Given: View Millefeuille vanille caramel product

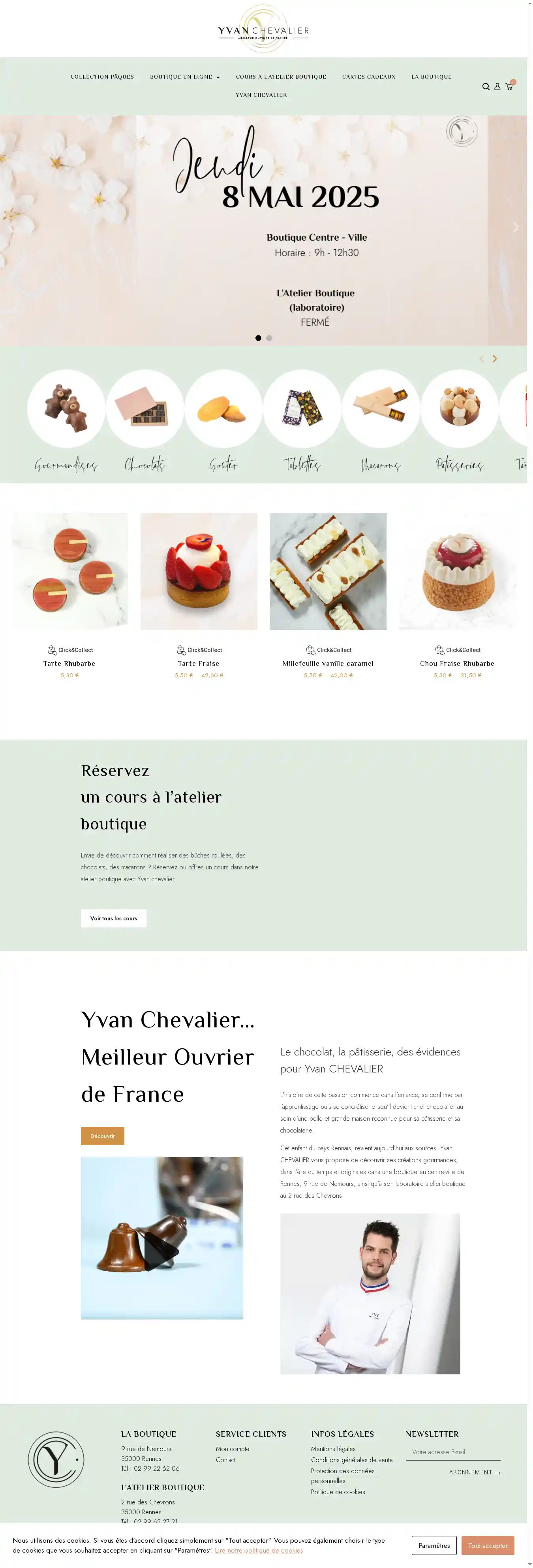Looking at the screenshot, I should click(x=327, y=663).
